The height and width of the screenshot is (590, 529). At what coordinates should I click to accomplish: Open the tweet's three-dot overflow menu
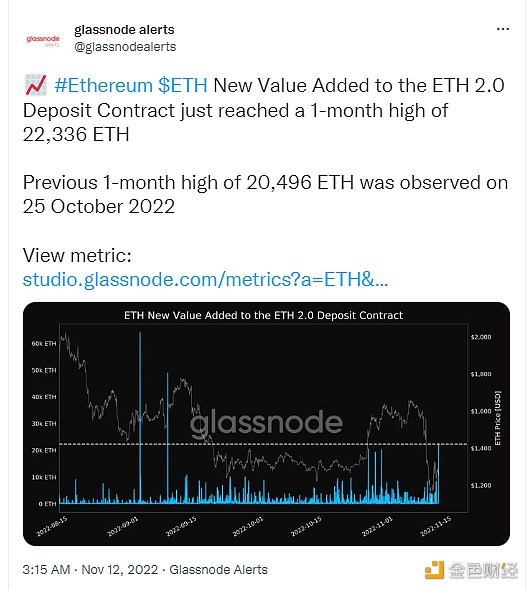click(503, 29)
